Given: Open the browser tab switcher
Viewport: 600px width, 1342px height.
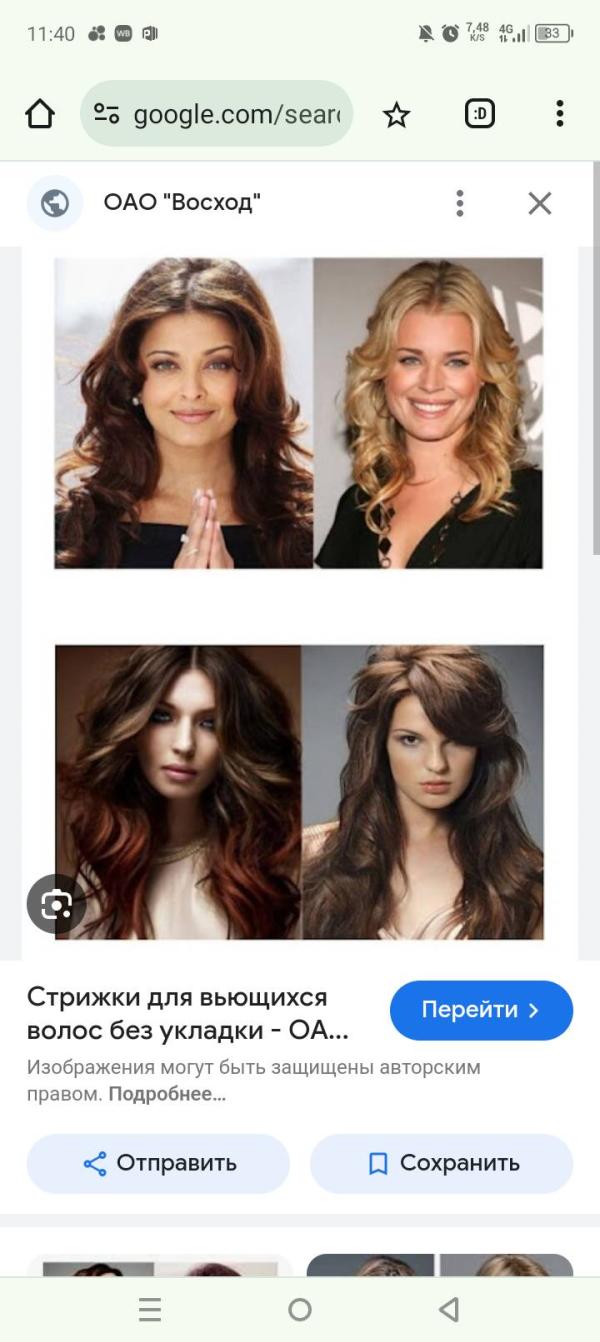Looking at the screenshot, I should pyautogui.click(x=480, y=115).
